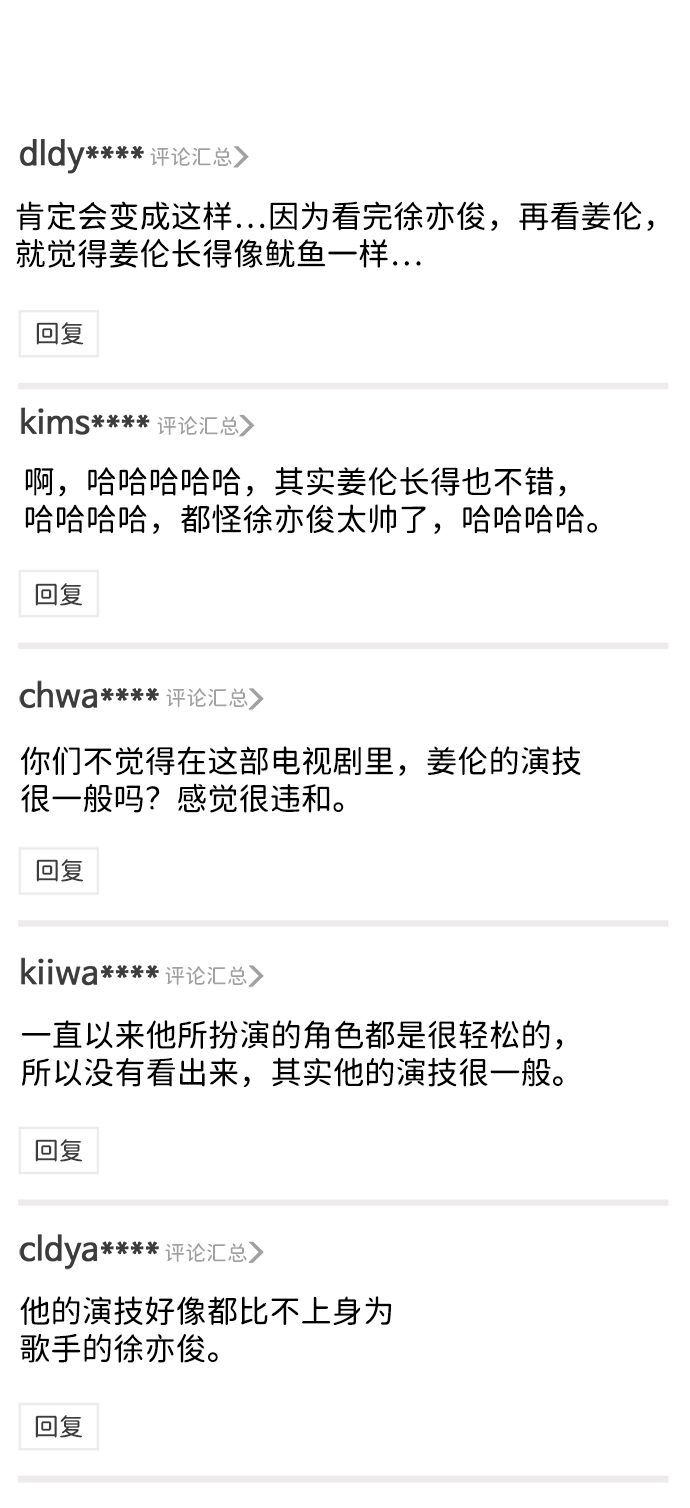Viewport: 690px width, 1508px height.
Task: View kims**** 评论汇总 link
Action: tap(205, 426)
